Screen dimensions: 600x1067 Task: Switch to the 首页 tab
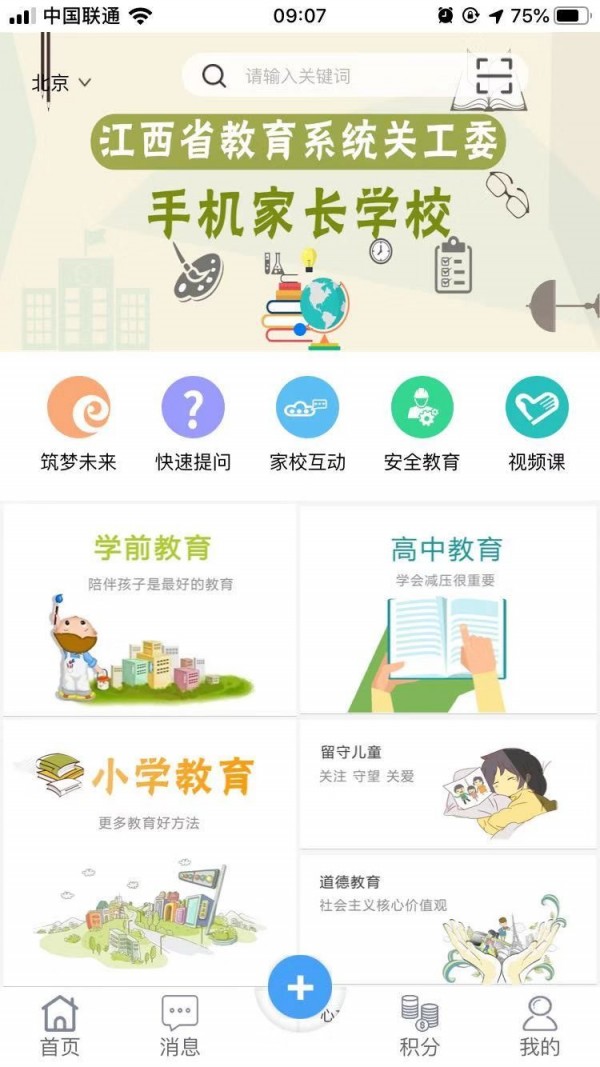click(60, 1026)
